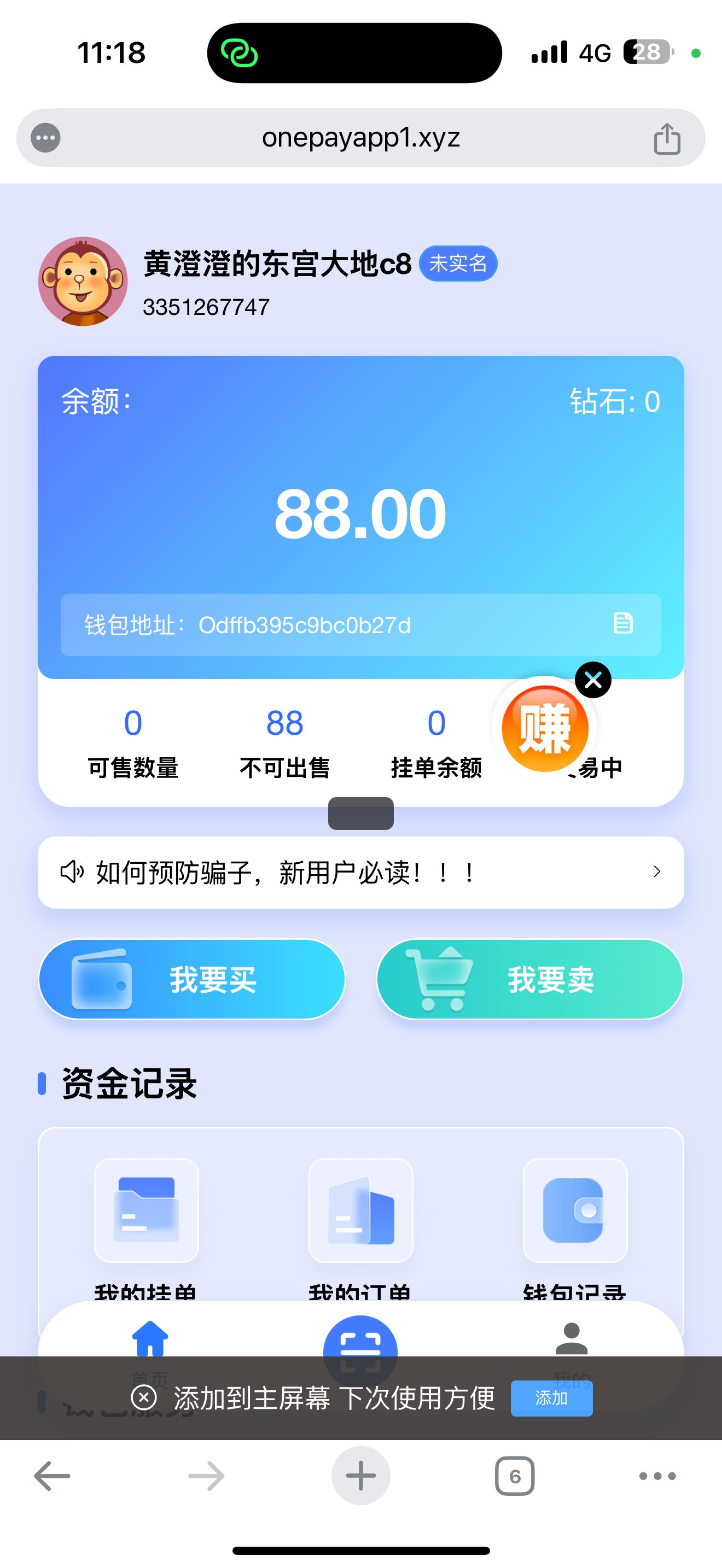Tap the 我要卖 button

[529, 979]
